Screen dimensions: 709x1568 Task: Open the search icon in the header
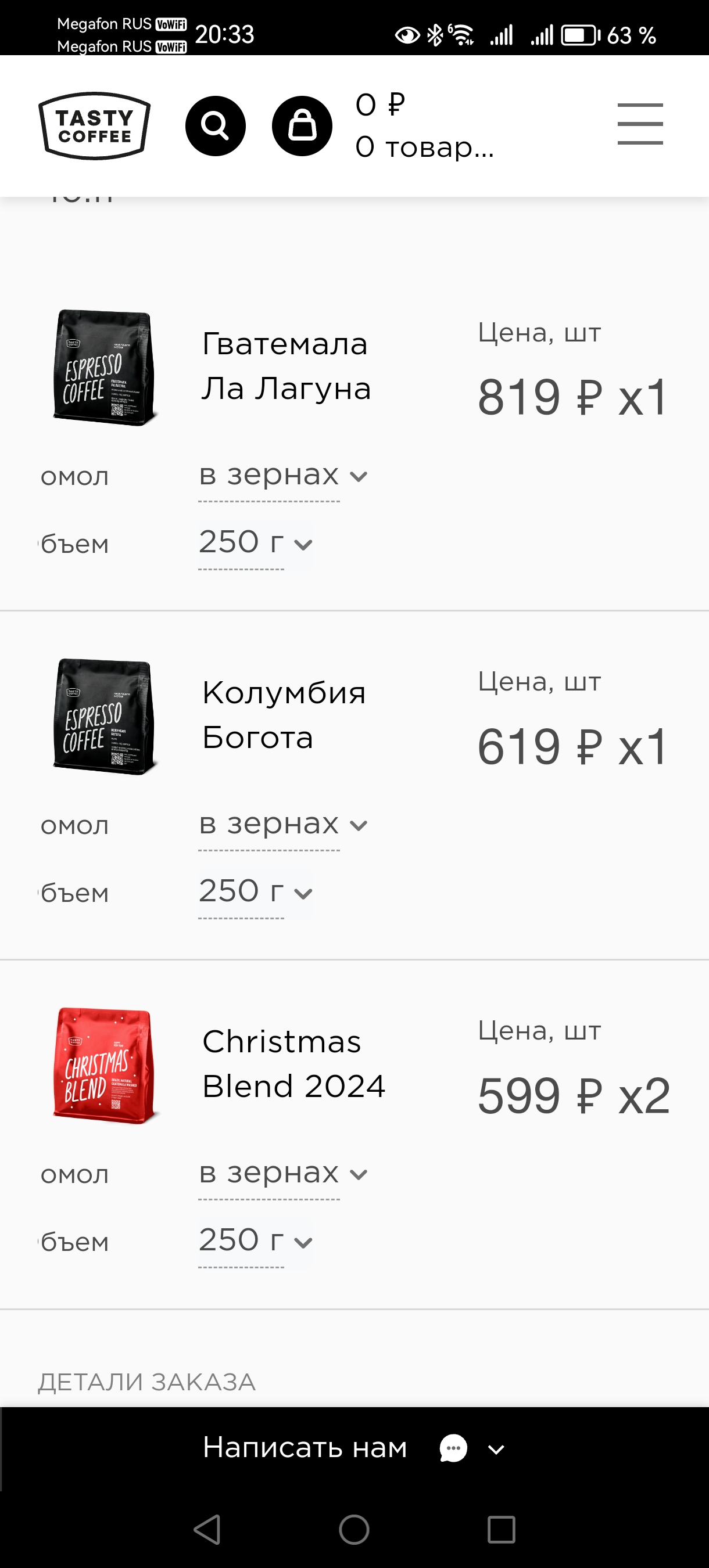(x=216, y=126)
